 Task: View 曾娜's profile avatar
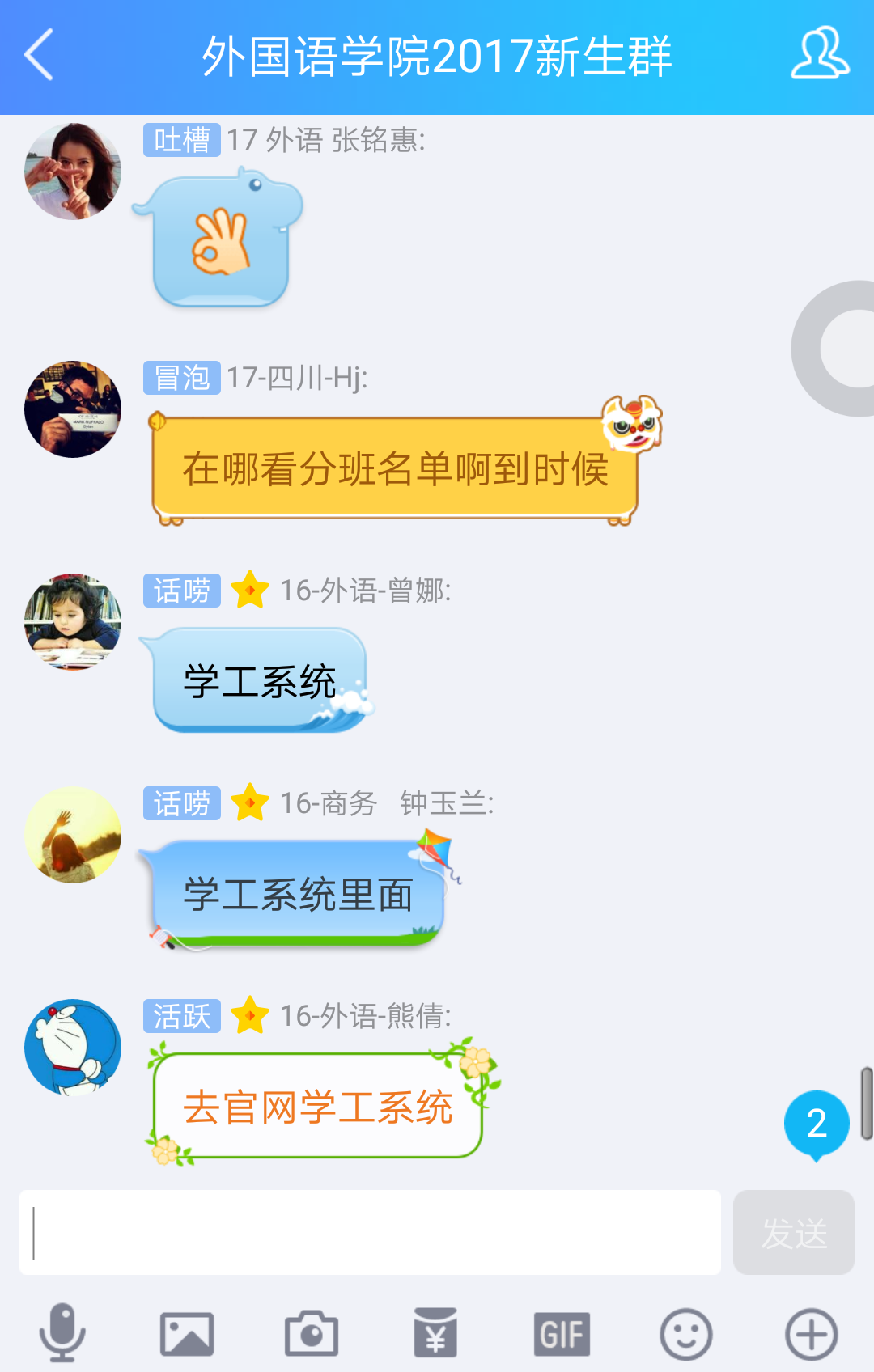pos(73,622)
